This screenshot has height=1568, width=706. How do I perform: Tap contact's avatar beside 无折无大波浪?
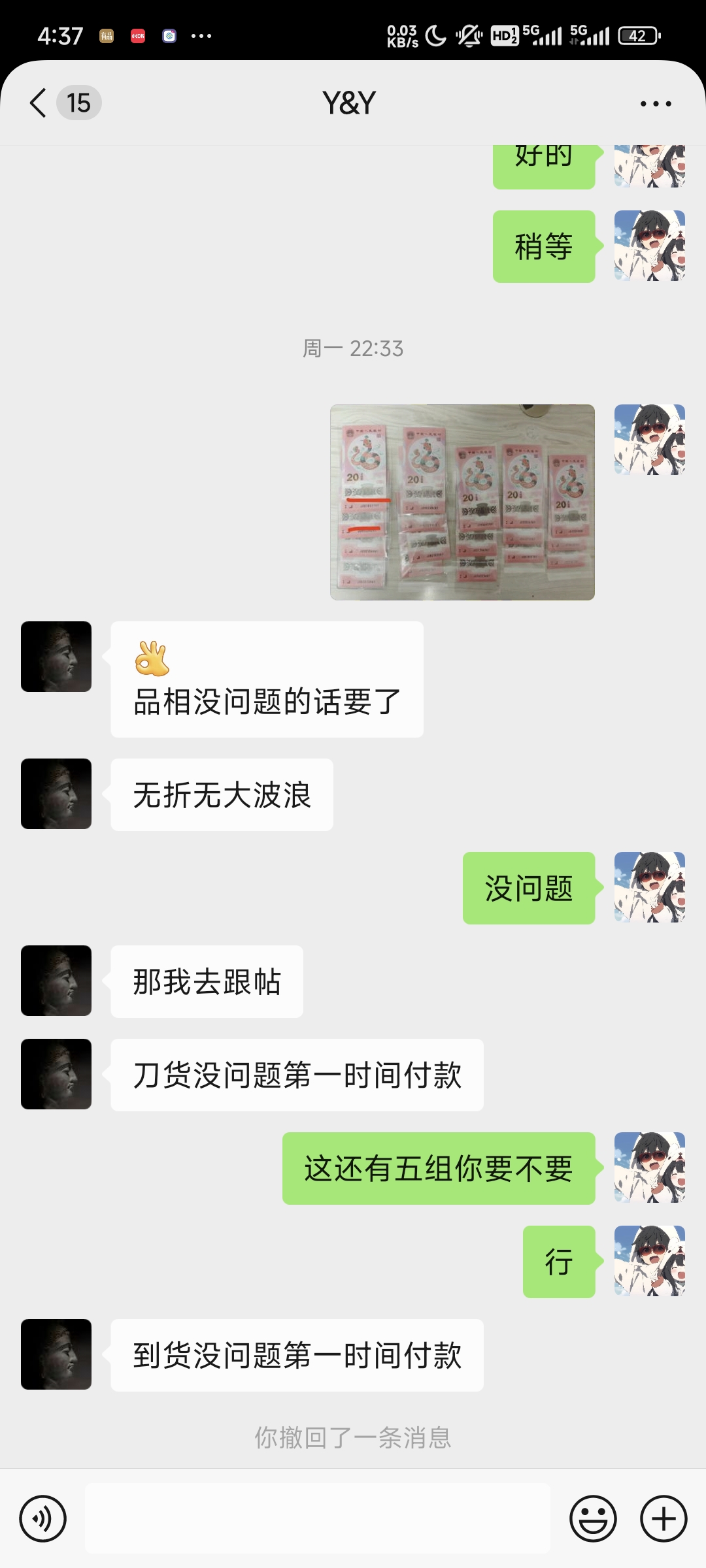[x=56, y=794]
